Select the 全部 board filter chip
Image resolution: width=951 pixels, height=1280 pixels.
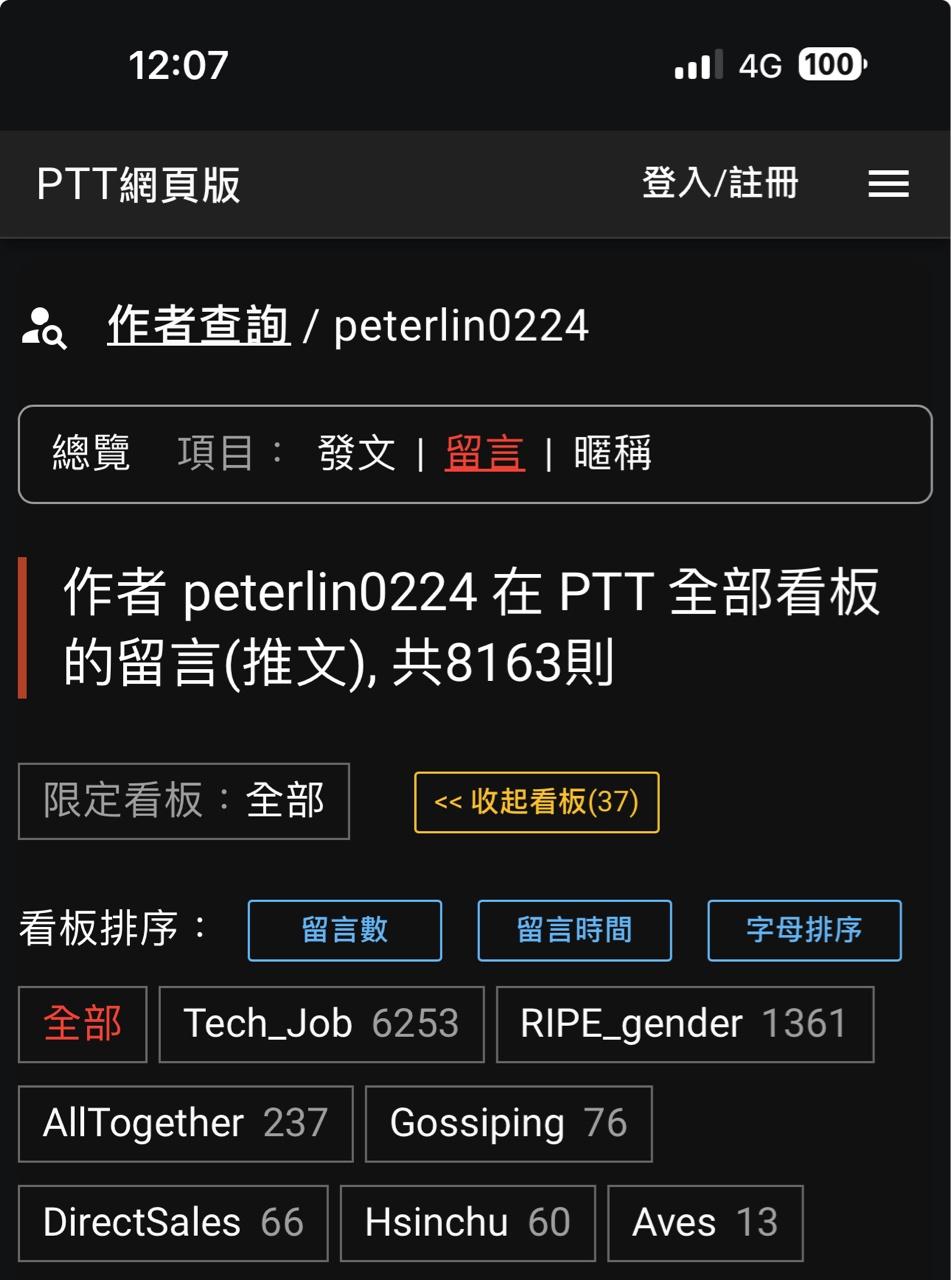[83, 1024]
